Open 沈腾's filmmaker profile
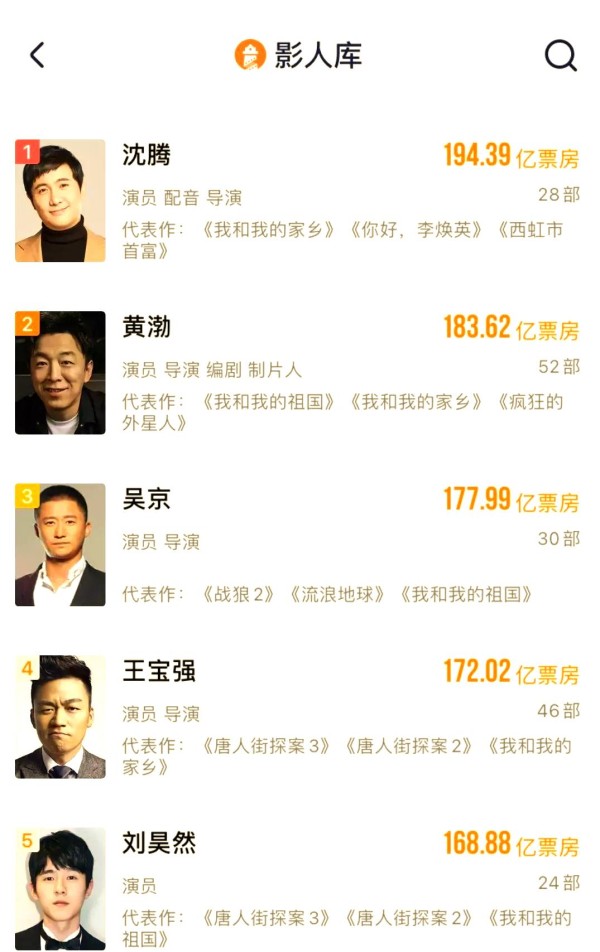The height and width of the screenshot is (952, 600). 146,155
